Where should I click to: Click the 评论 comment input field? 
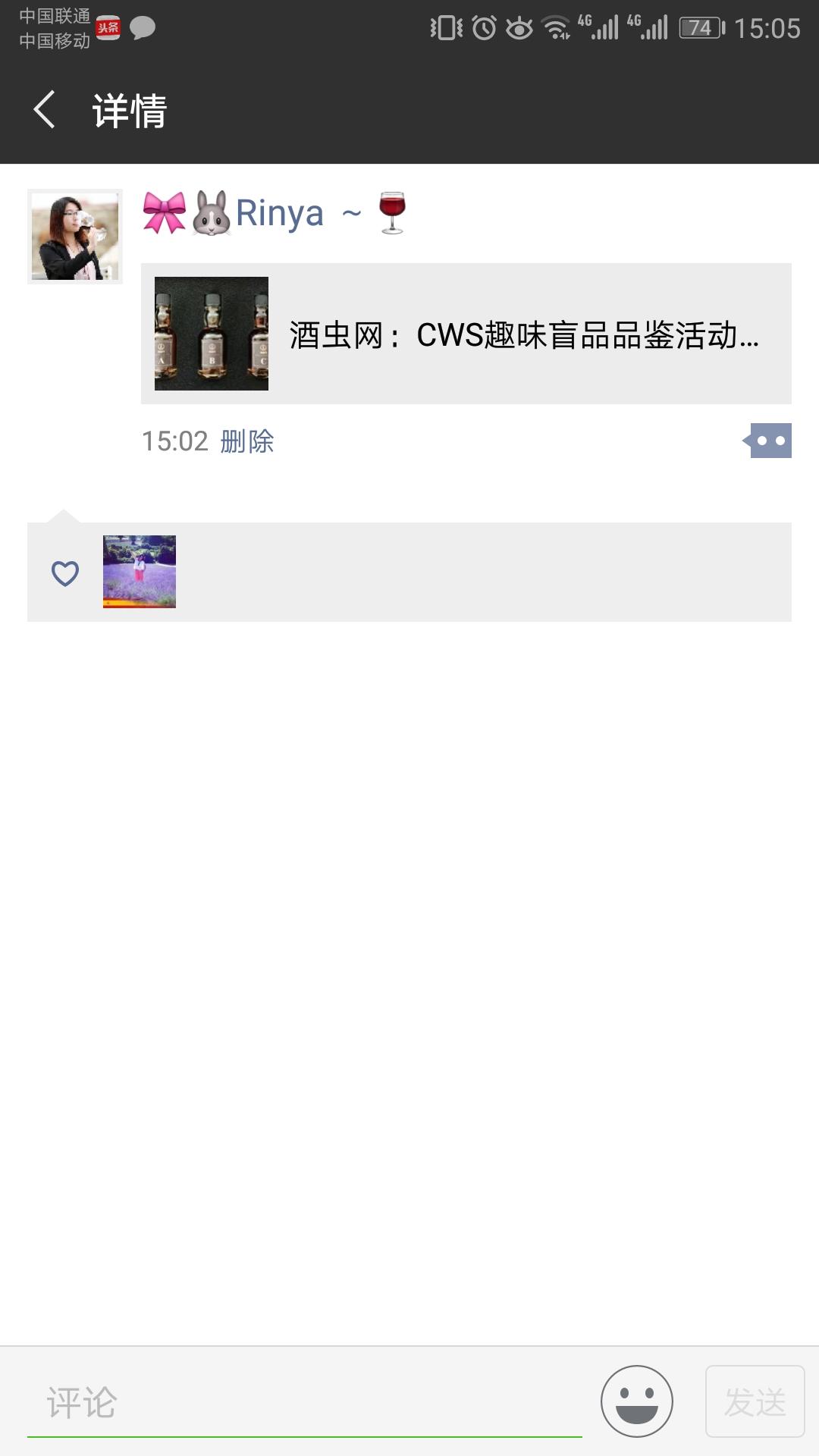tap(227, 1401)
